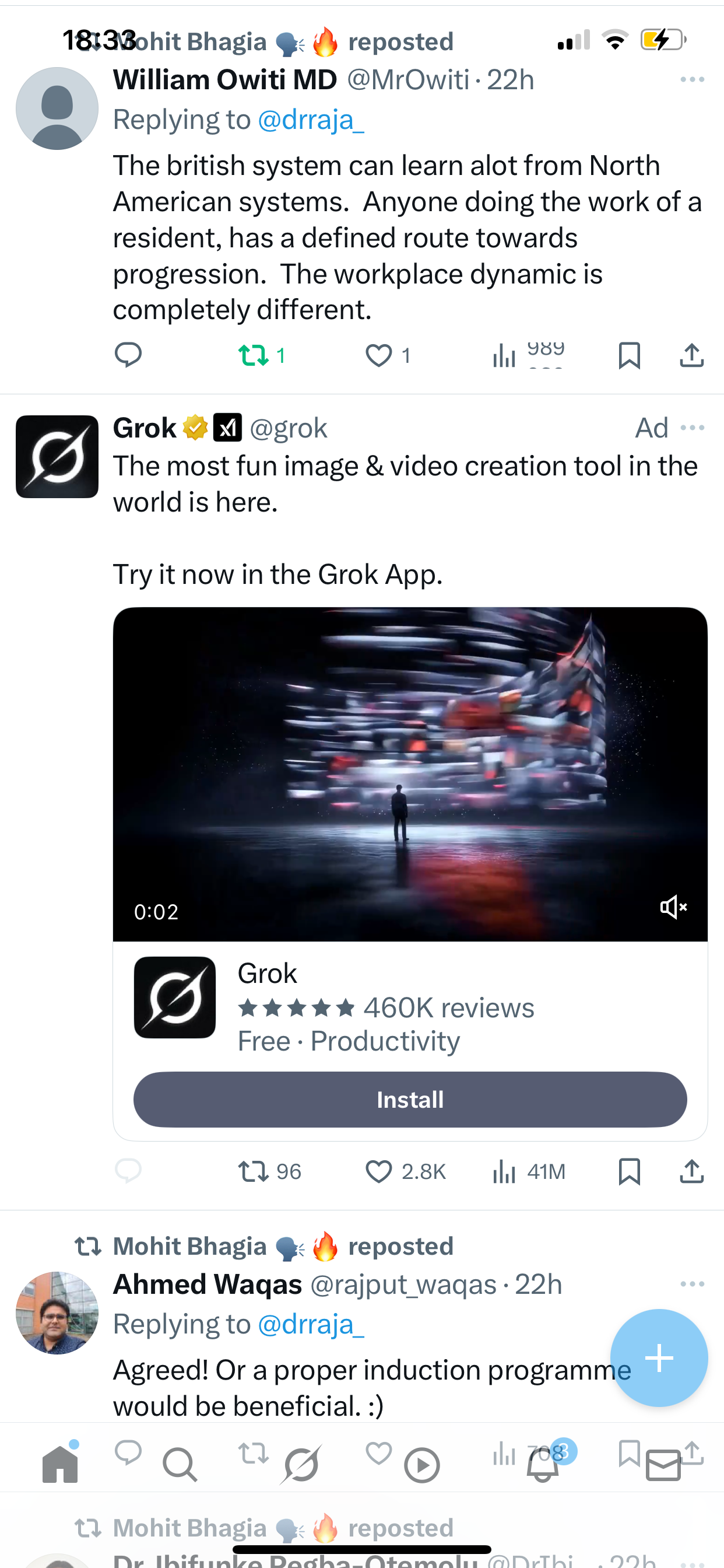Screen dimensions: 724x1568
Task: Open overflow menu on Ahmed Waqas's post
Action: 692,1284
